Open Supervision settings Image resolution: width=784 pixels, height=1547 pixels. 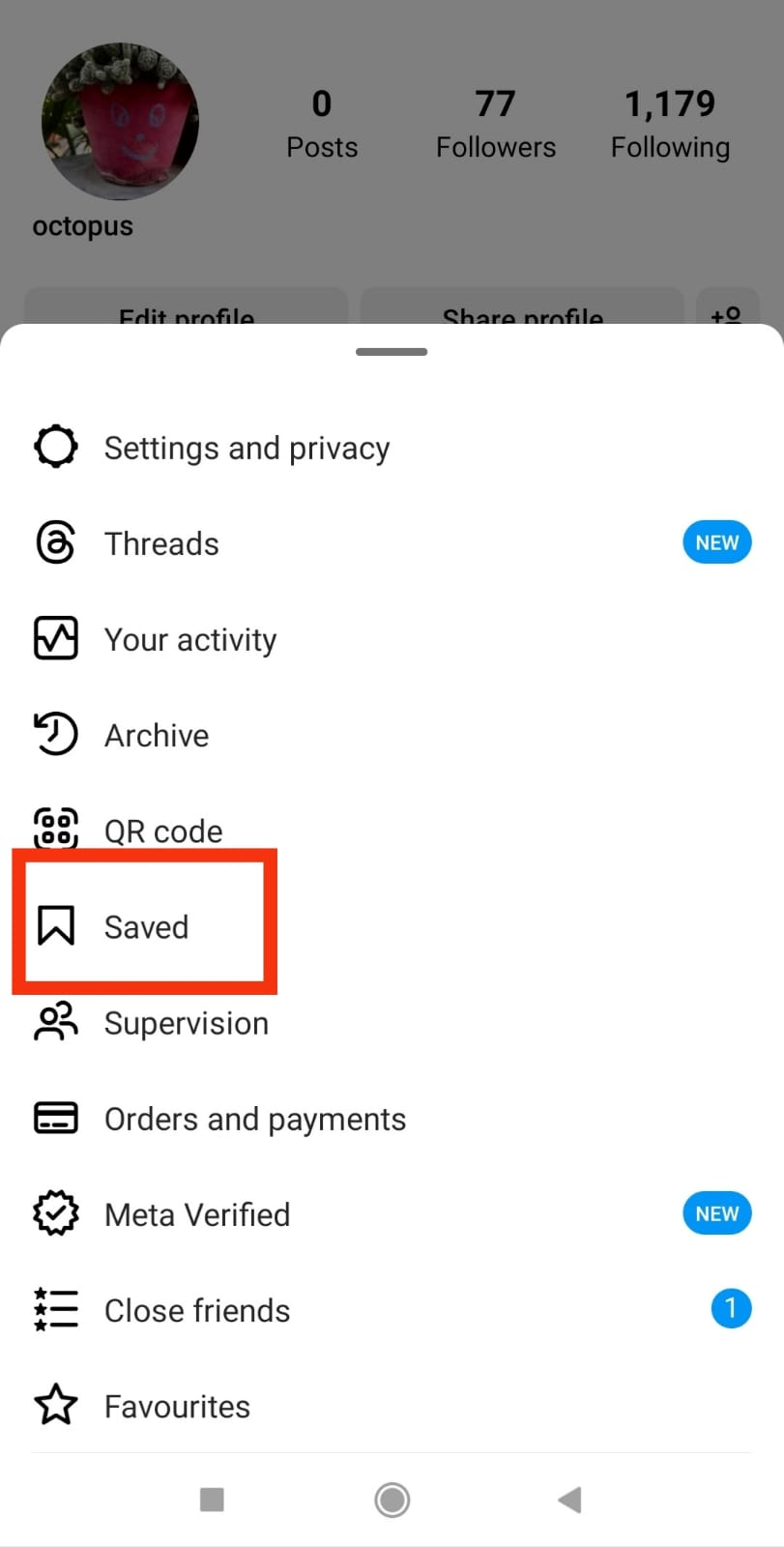[186, 1023]
